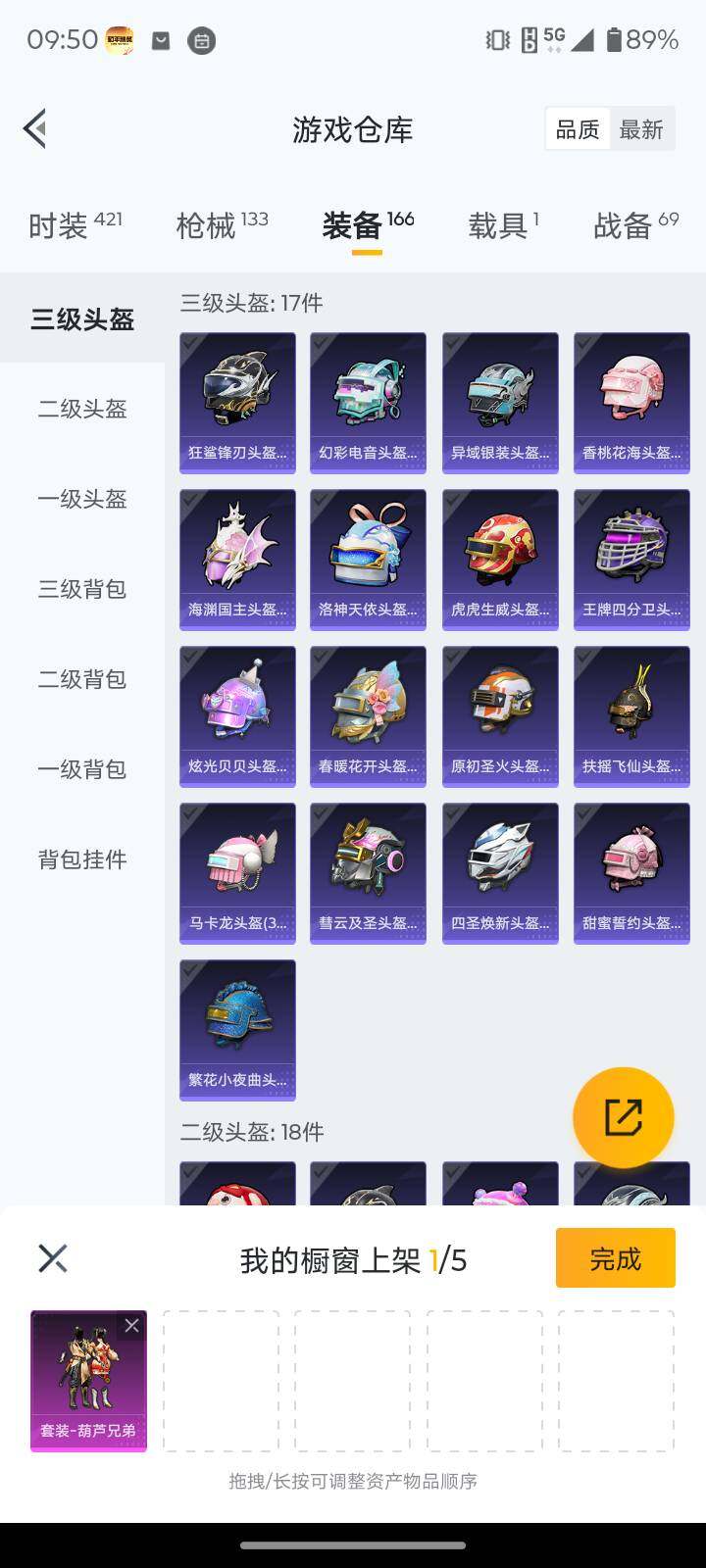The image size is (706, 1568).
Task: Remove 套装-葫芦兄弟 from the showcase
Action: pyautogui.click(x=132, y=1325)
